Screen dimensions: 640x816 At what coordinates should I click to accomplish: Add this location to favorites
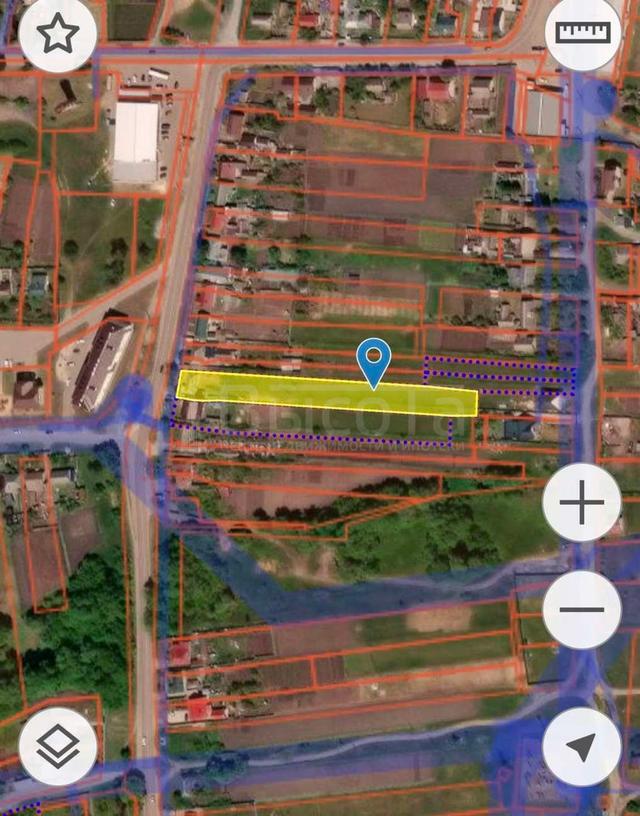(x=58, y=34)
